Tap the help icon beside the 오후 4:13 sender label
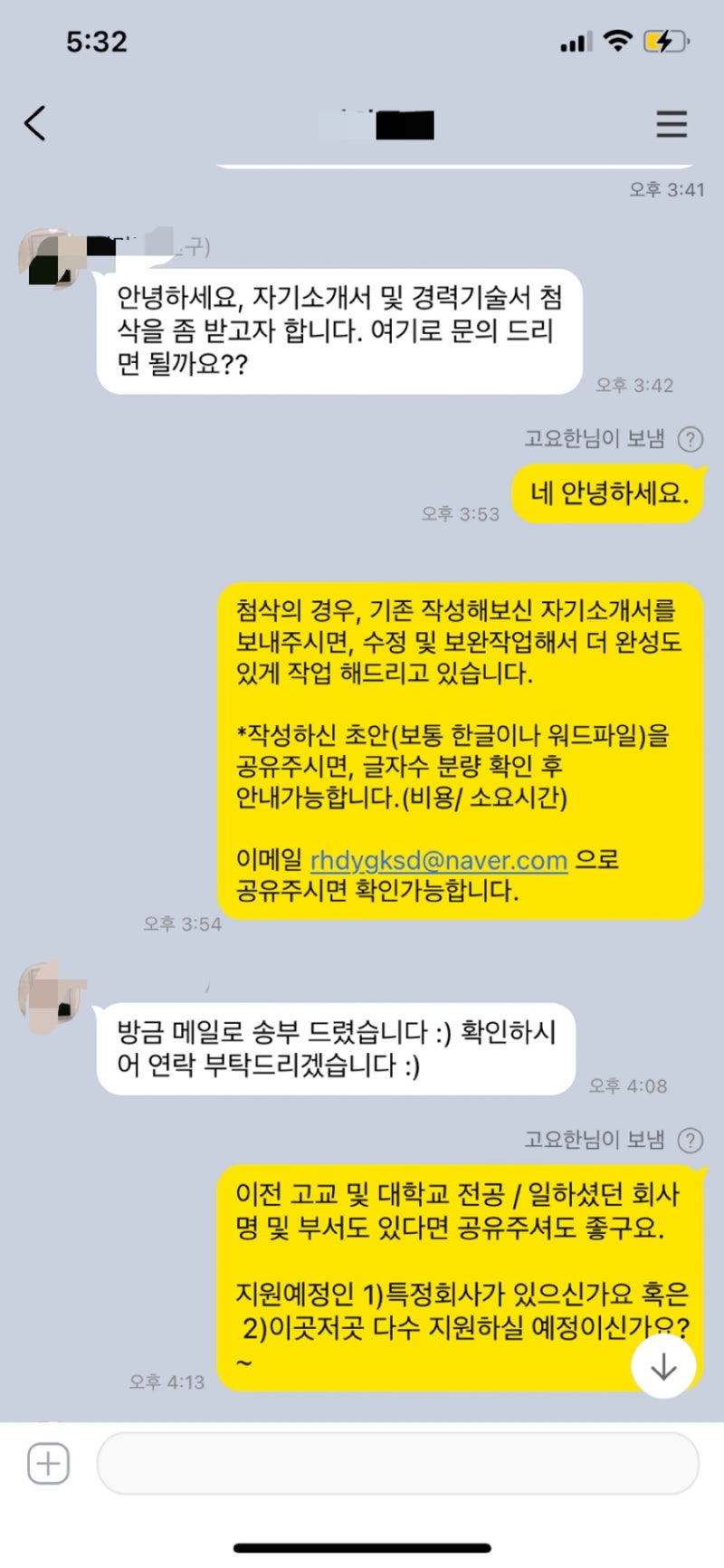Screen dimensions: 724x1568 tap(691, 1140)
